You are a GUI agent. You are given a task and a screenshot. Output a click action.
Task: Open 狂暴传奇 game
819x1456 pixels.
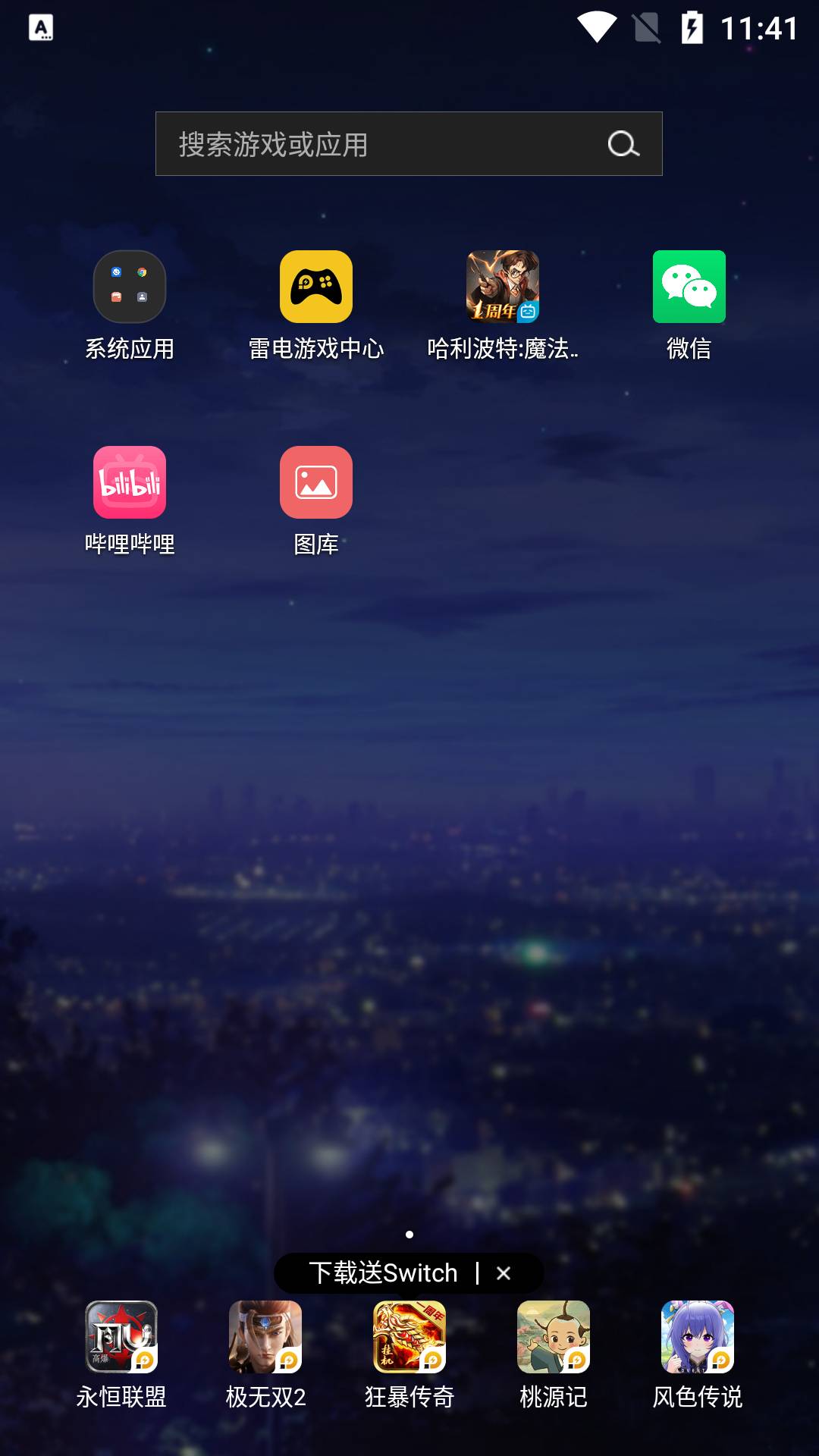(409, 1338)
